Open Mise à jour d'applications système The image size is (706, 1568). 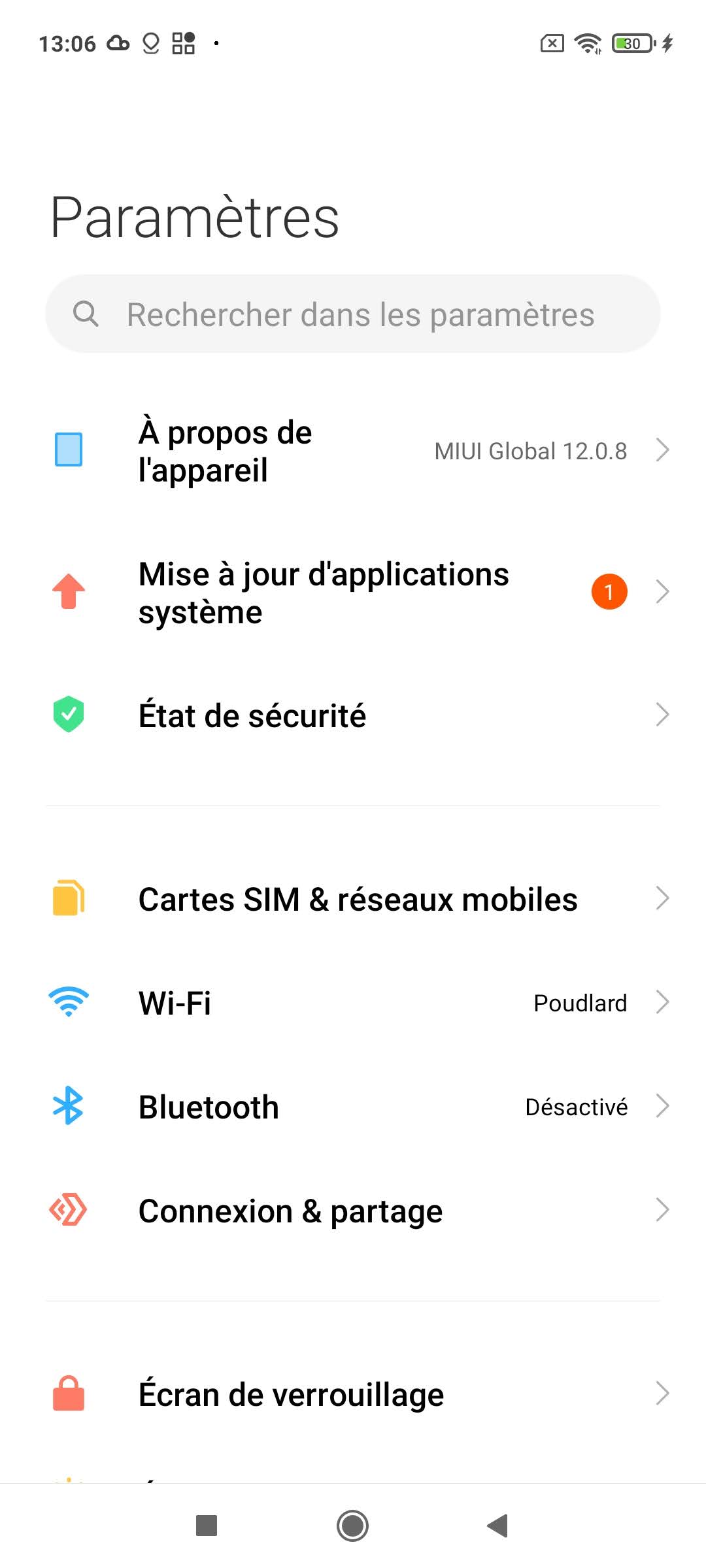click(353, 593)
